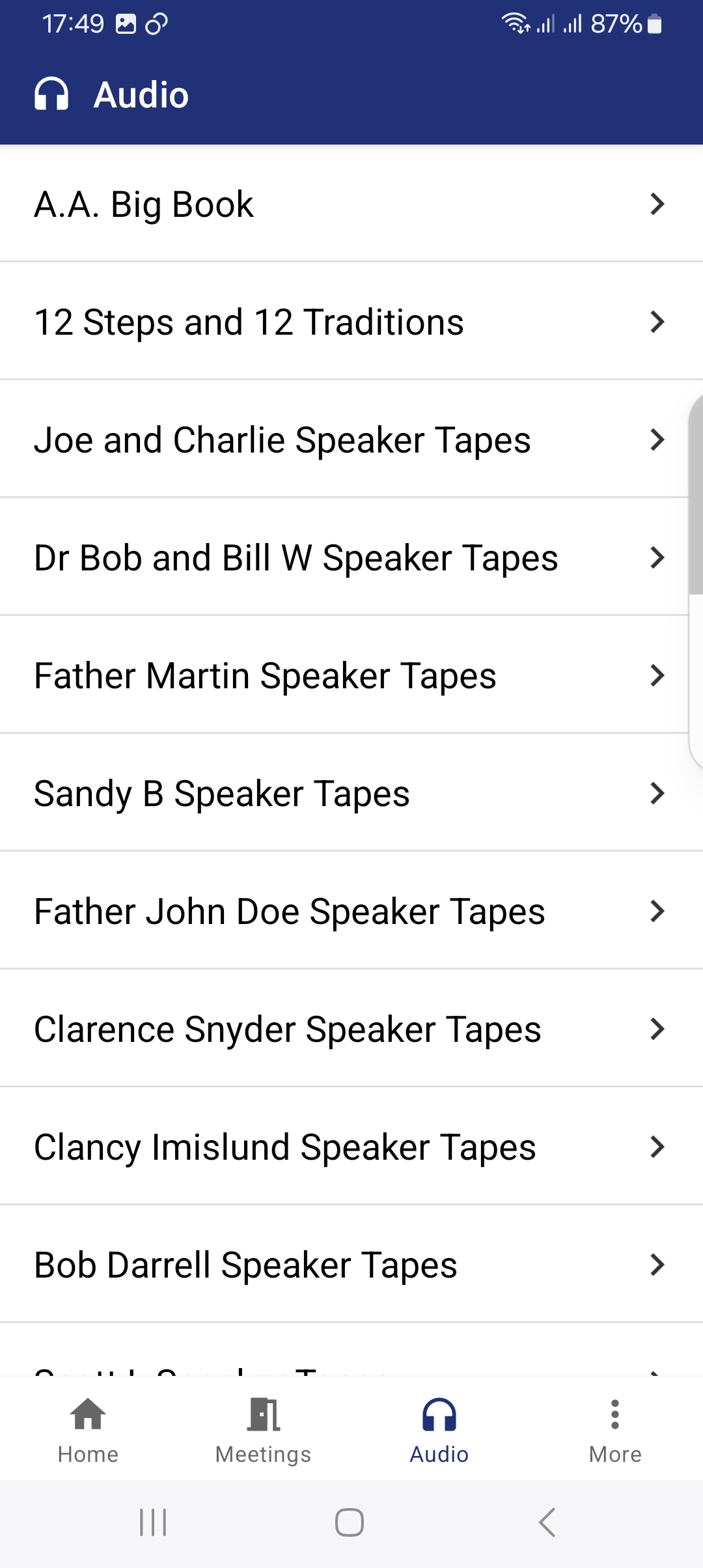This screenshot has height=1568, width=703.
Task: Select 12 Steps and 12 Traditions
Action: (351, 322)
